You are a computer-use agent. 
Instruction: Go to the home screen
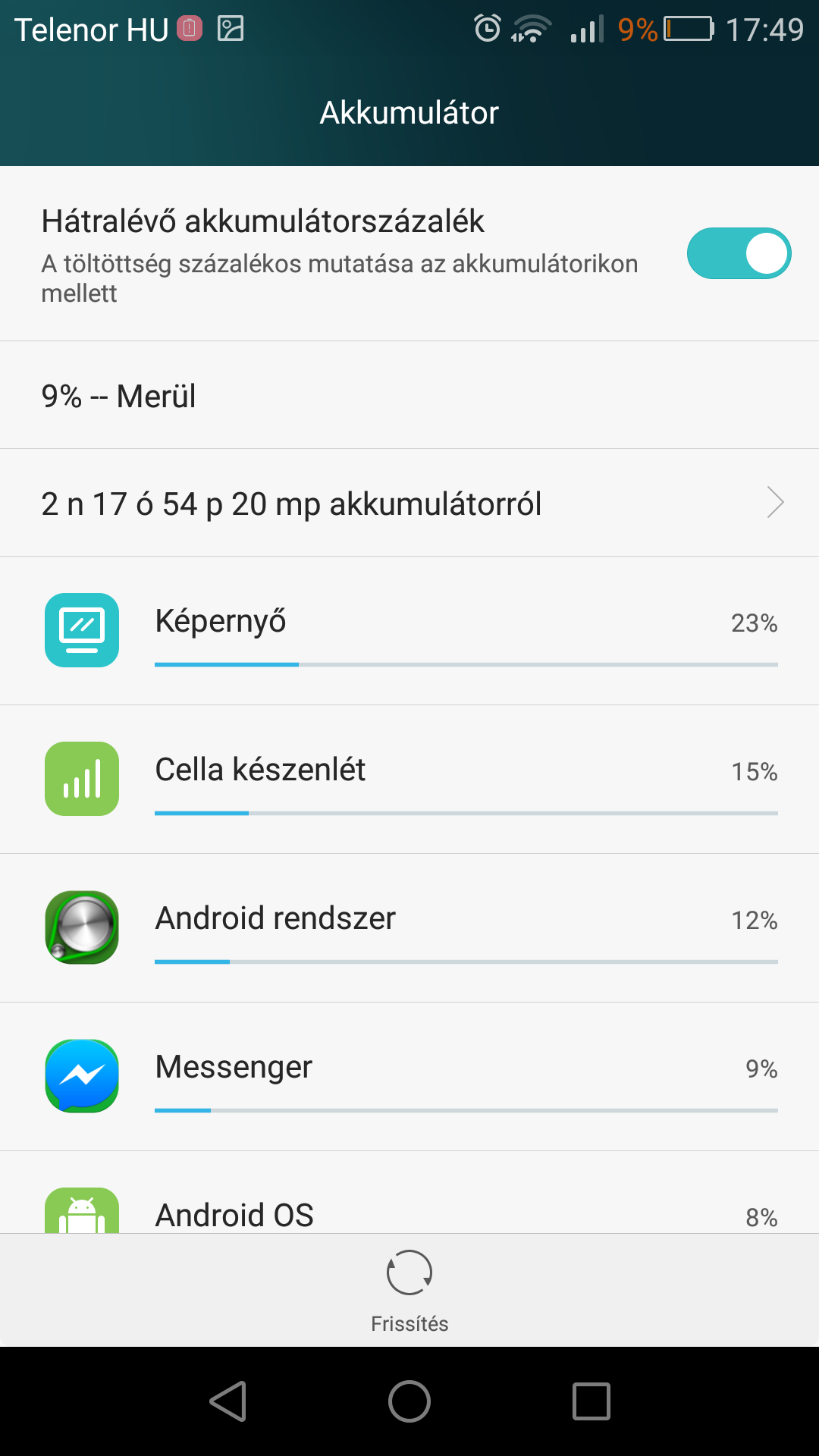click(409, 1401)
